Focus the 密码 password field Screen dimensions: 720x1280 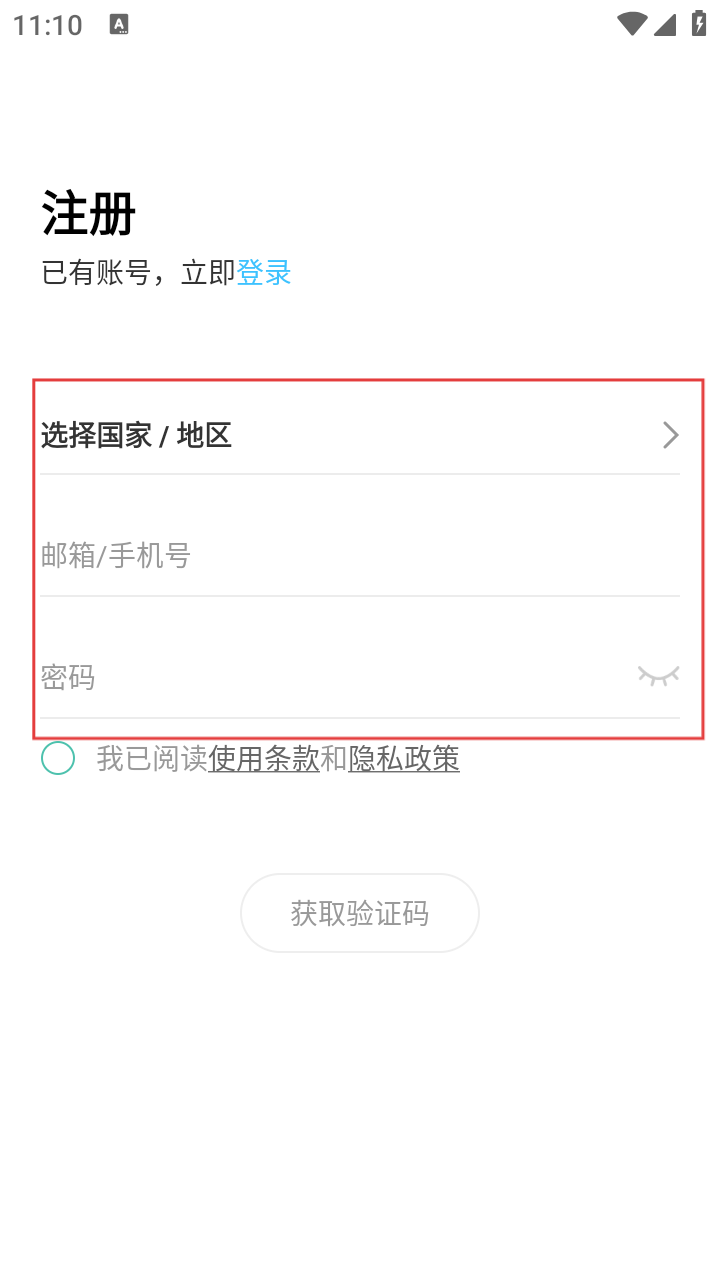(320, 678)
